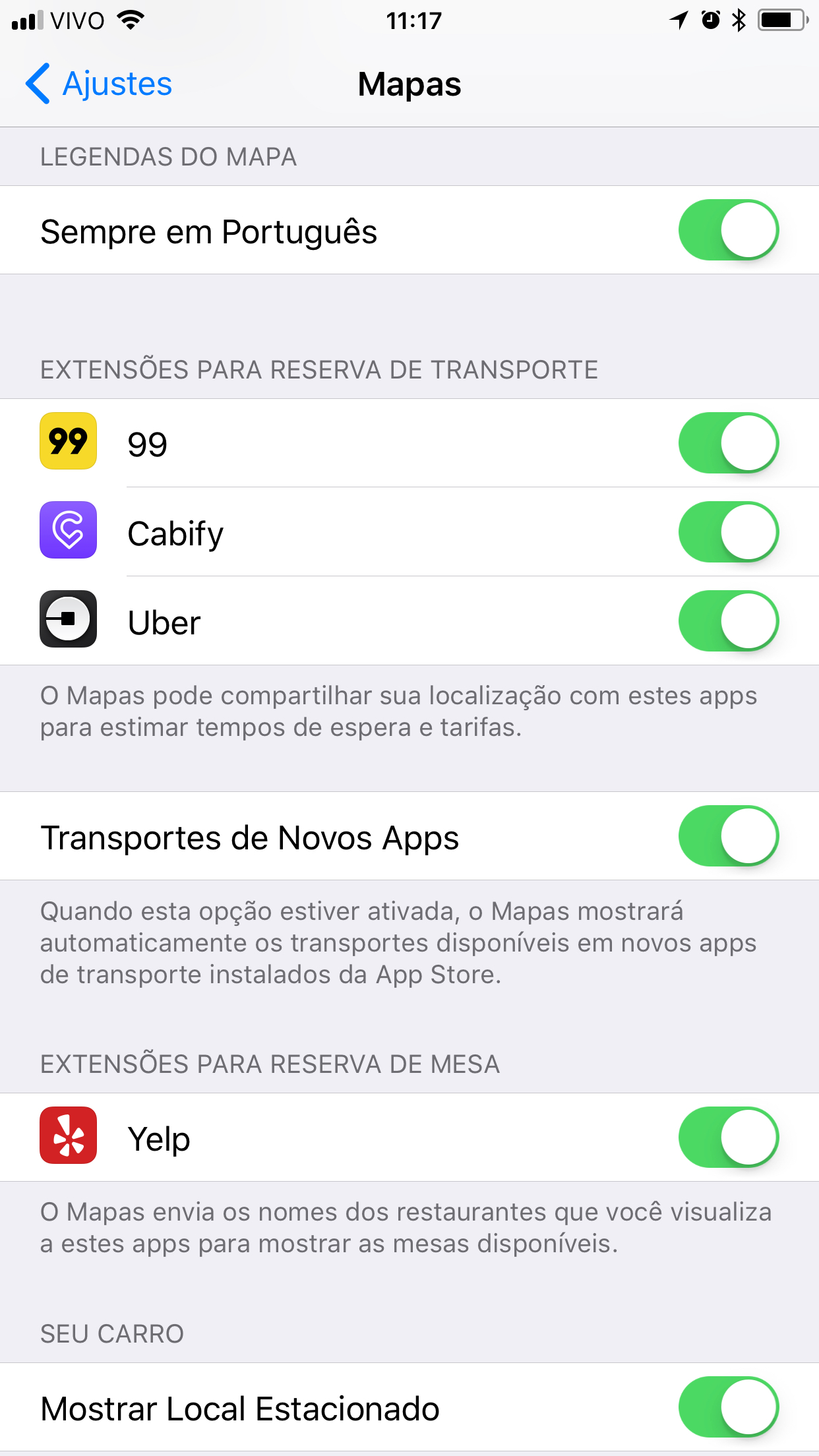
Task: Toggle the Cabify extension switch
Action: (x=728, y=532)
